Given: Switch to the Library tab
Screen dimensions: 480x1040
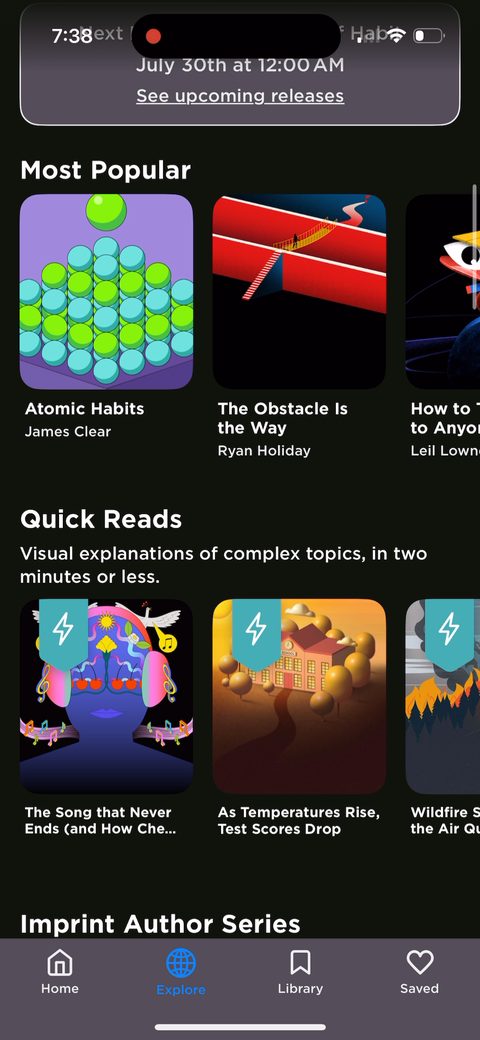Looking at the screenshot, I should pyautogui.click(x=300, y=972).
